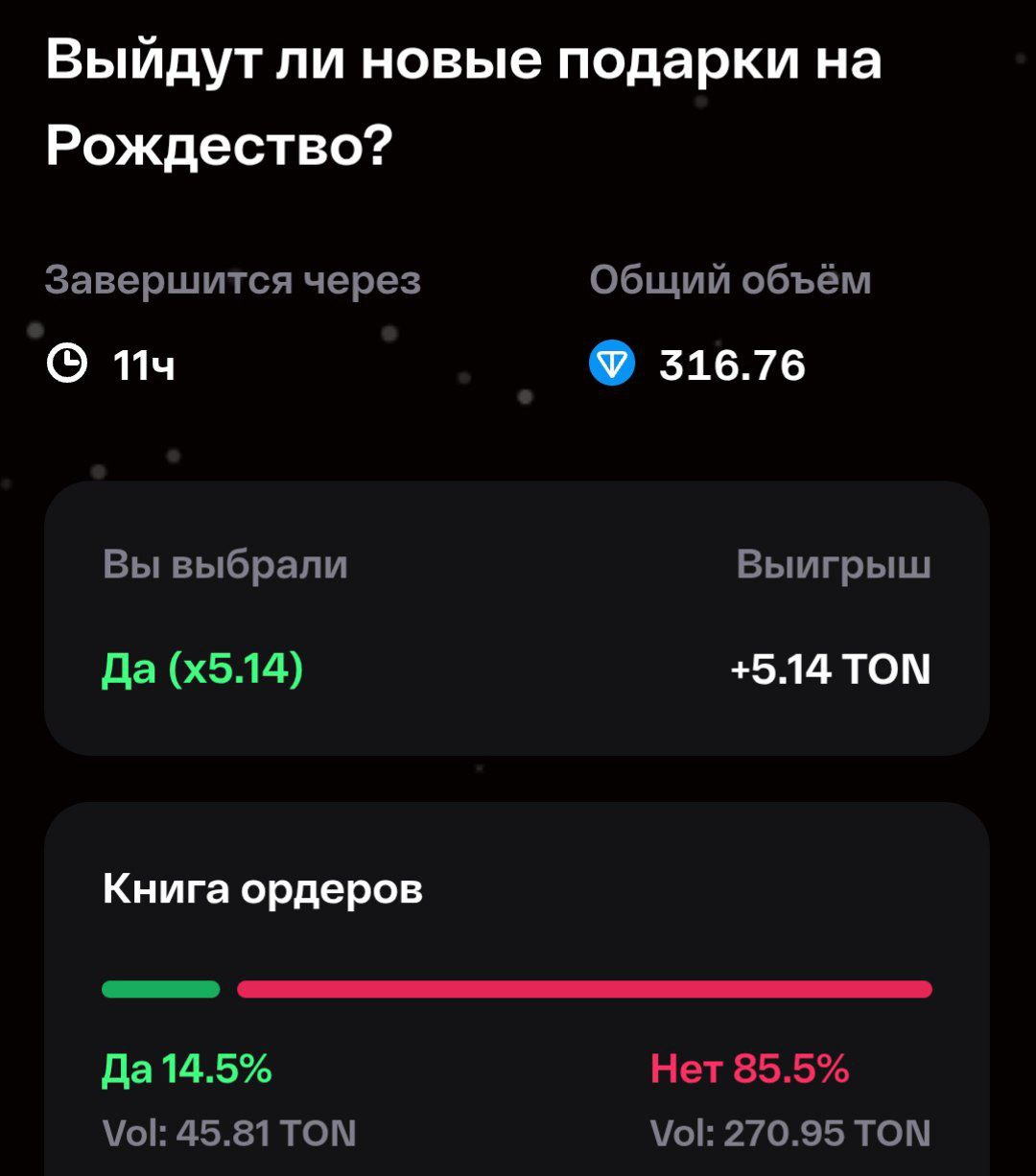The image size is (1036, 1176).
Task: Tap the +5.14 TON winnings amount
Action: point(831,671)
